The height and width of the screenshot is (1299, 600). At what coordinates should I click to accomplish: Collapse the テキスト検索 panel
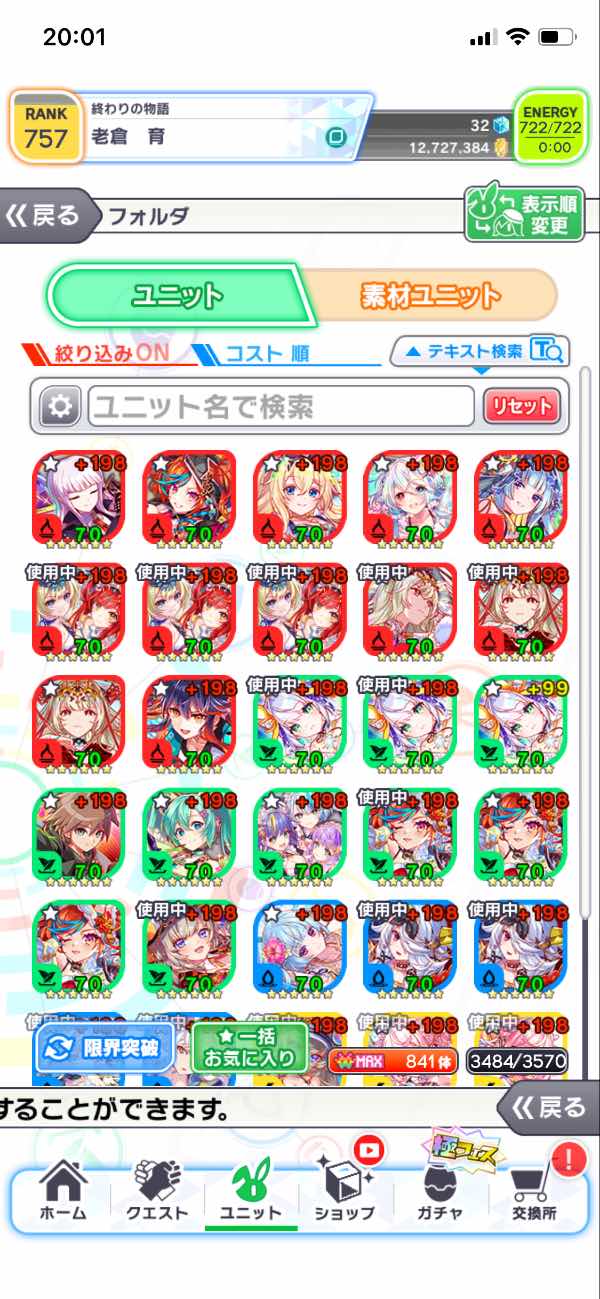479,350
